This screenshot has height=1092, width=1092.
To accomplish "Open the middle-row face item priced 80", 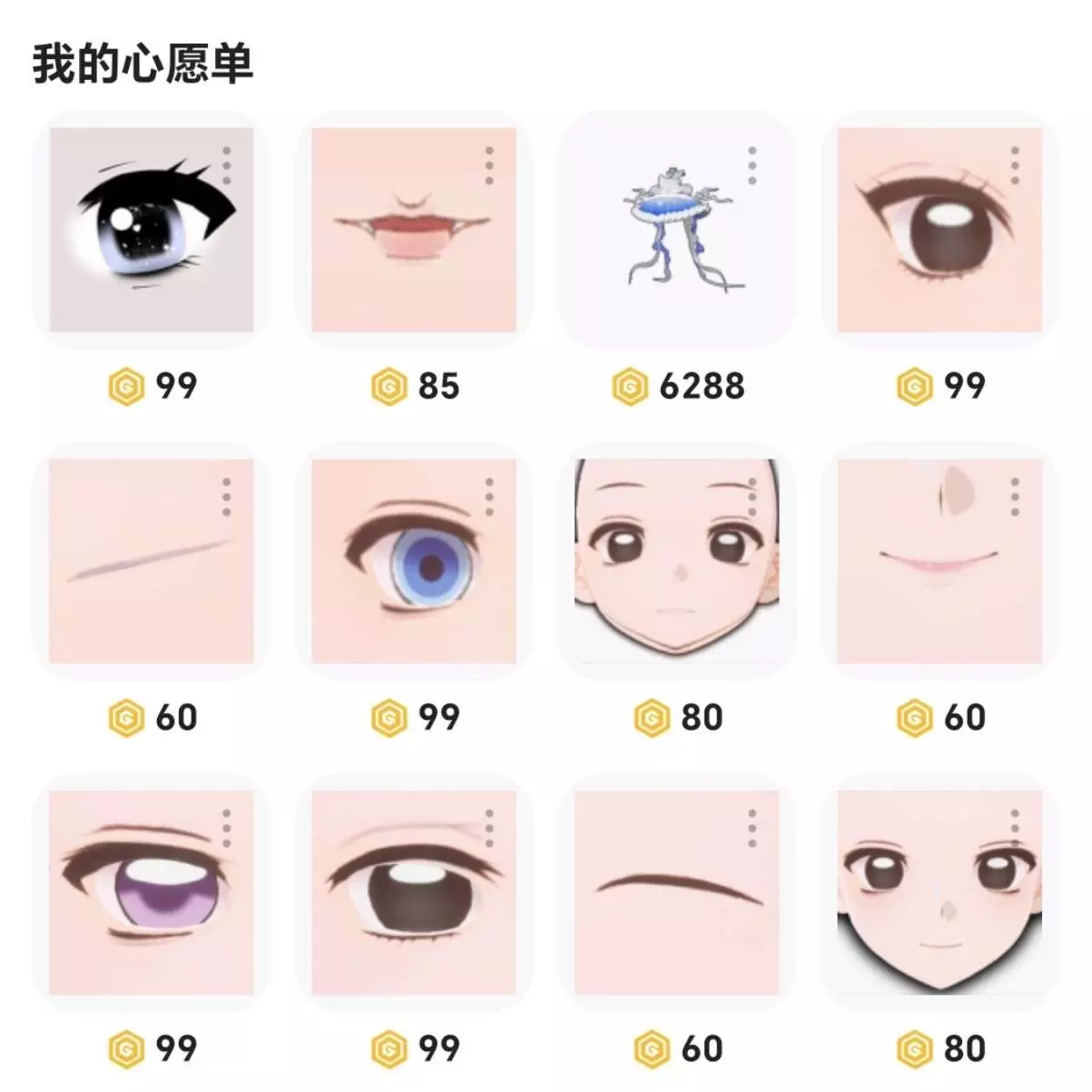I will 676,560.
